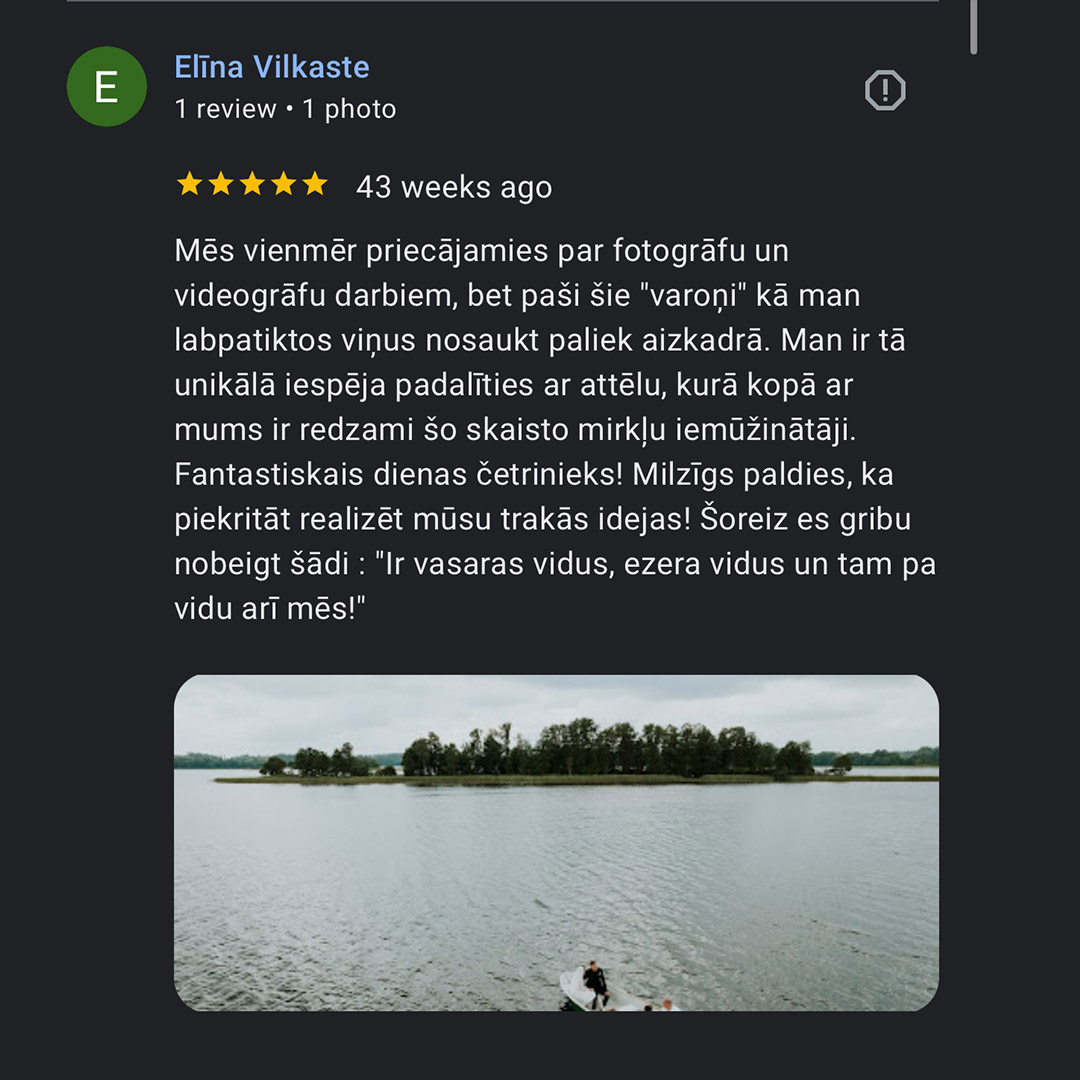
Task: Open the lake photo attached to review
Action: tap(556, 842)
